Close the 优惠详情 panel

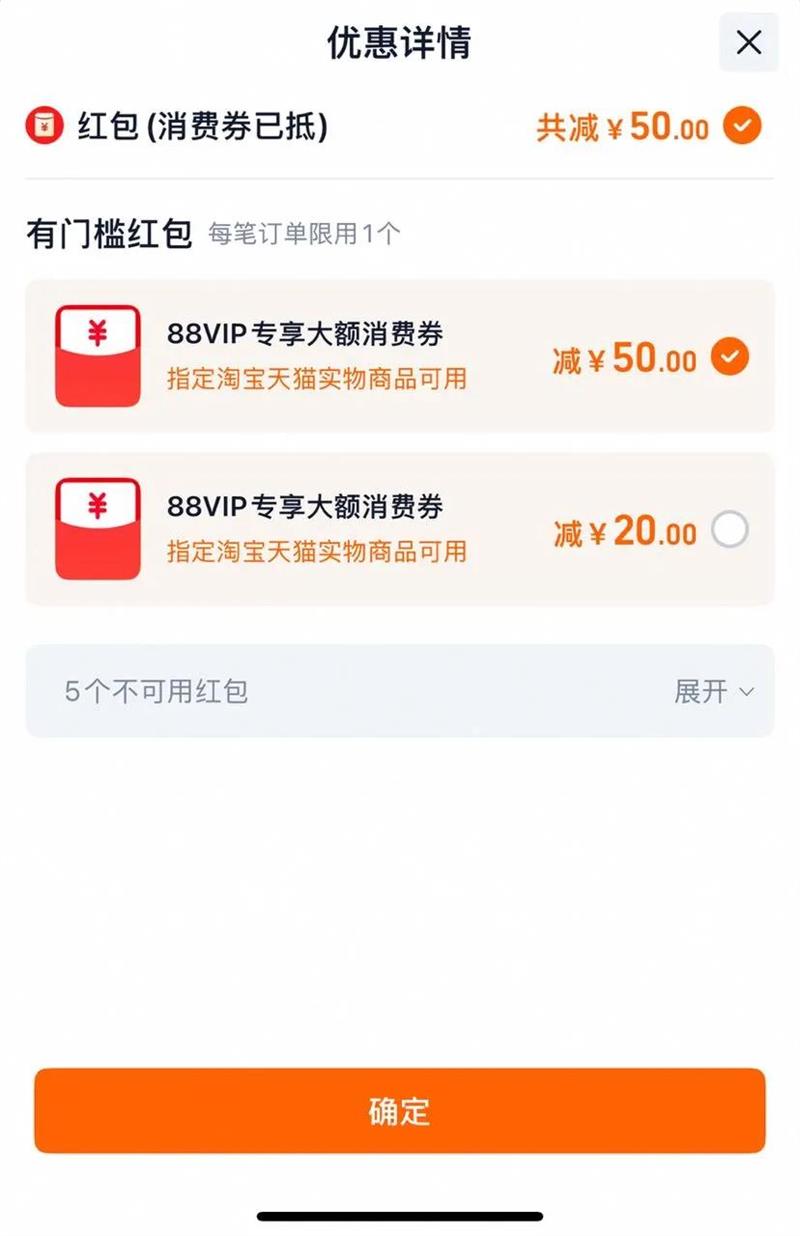pyautogui.click(x=748, y=43)
